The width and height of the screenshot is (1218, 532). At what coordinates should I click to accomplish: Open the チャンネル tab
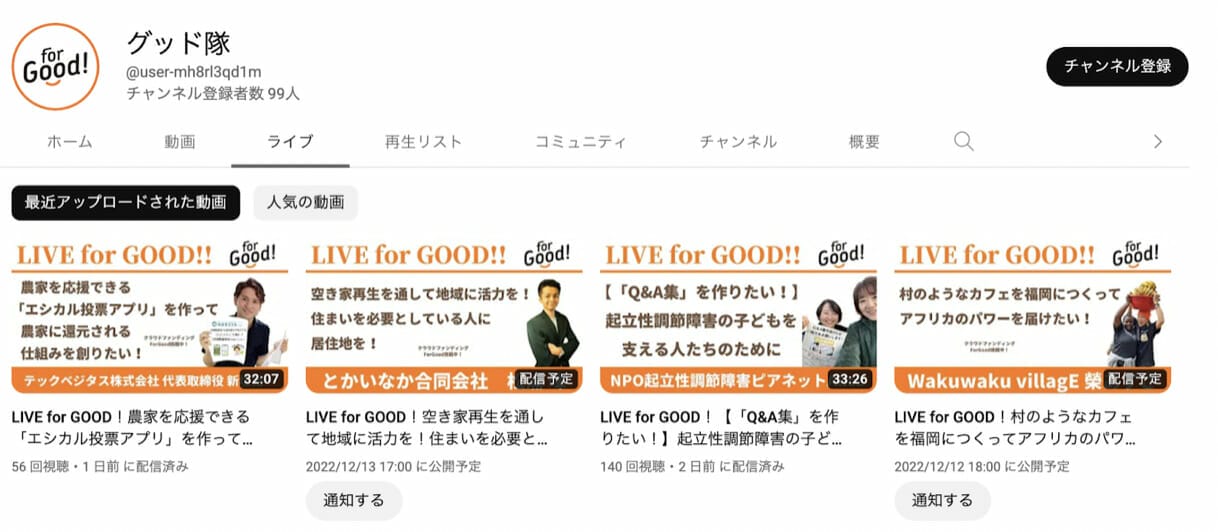pos(738,142)
